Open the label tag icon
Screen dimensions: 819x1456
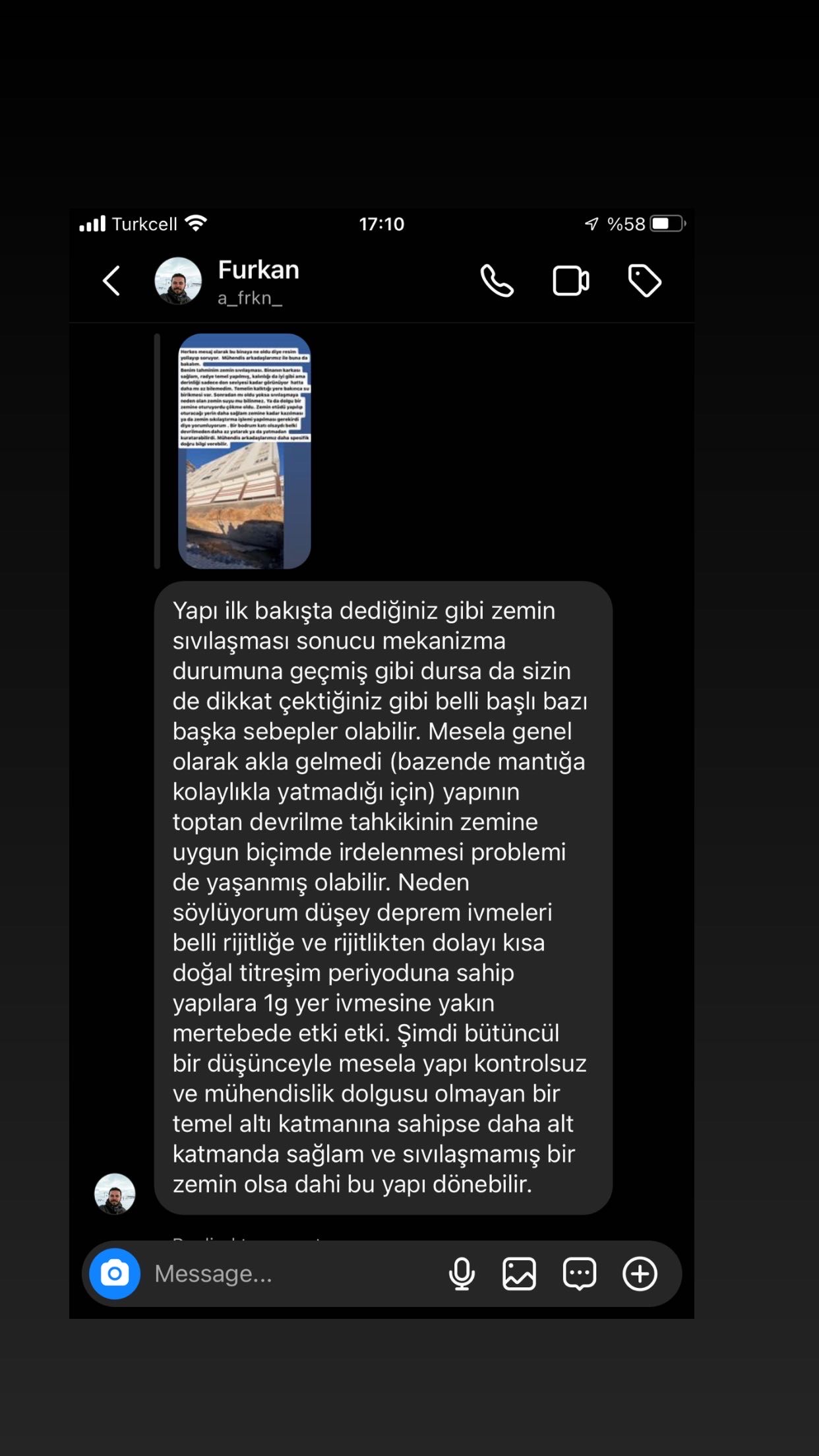point(644,281)
